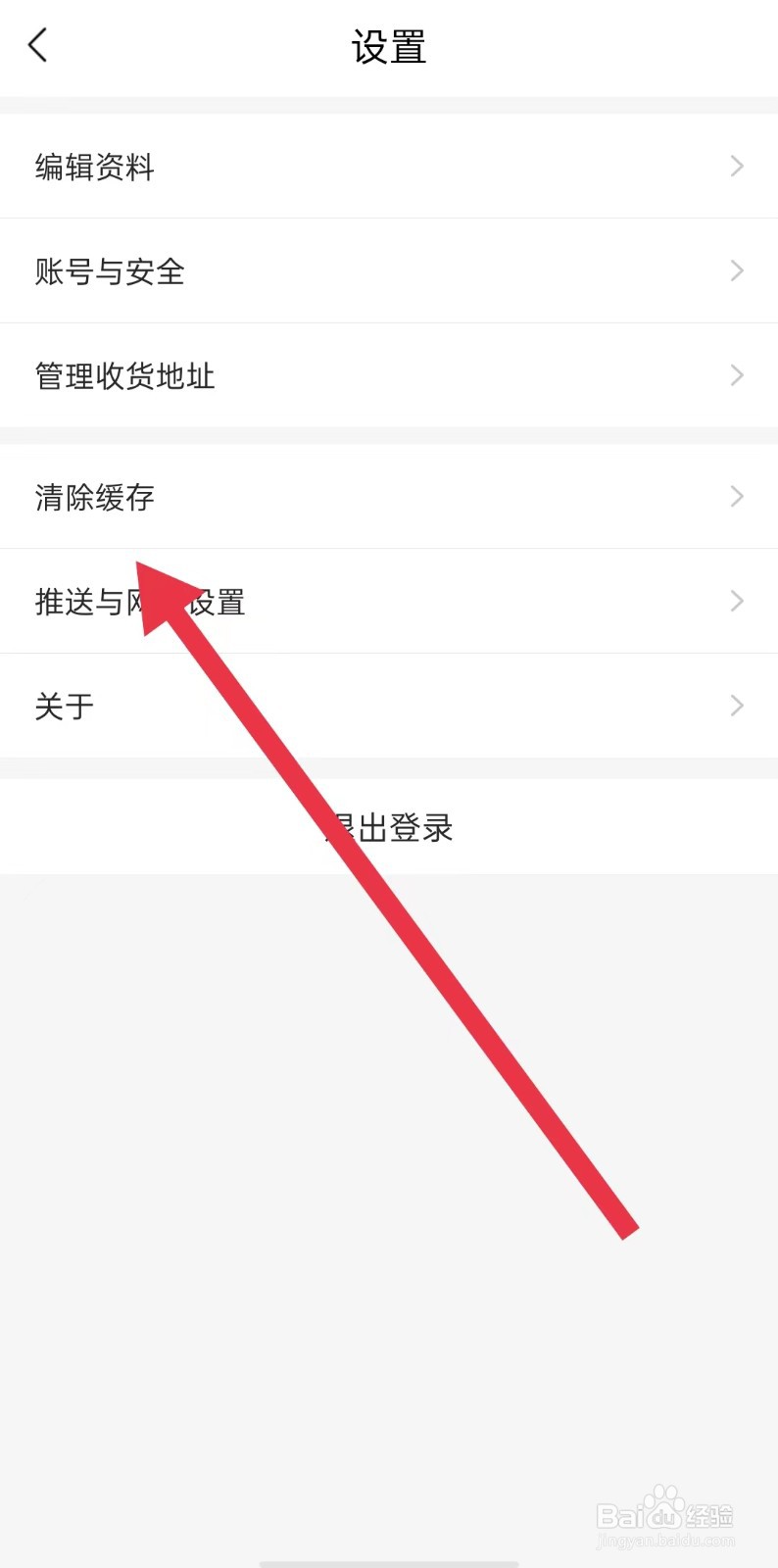The width and height of the screenshot is (778, 1568).
Task: Open 编辑资料 to edit profile
Action: tap(93, 167)
